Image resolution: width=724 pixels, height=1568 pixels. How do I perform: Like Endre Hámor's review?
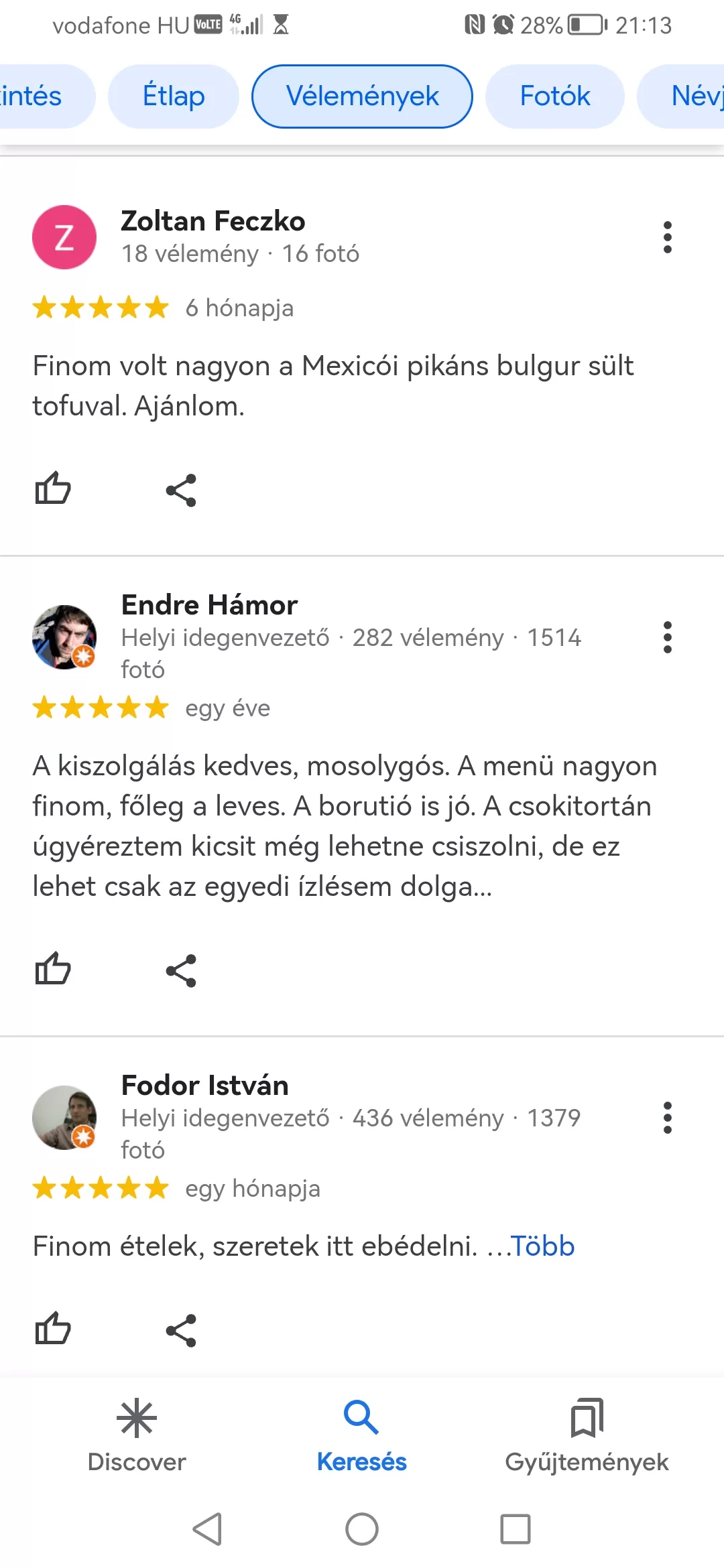click(x=53, y=969)
